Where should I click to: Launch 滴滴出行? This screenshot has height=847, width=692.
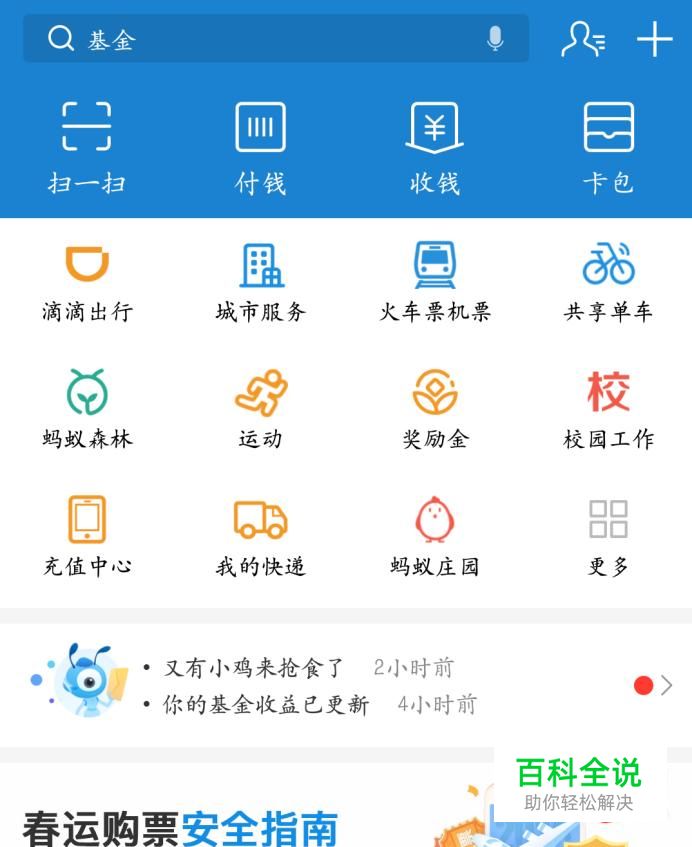[x=87, y=281]
